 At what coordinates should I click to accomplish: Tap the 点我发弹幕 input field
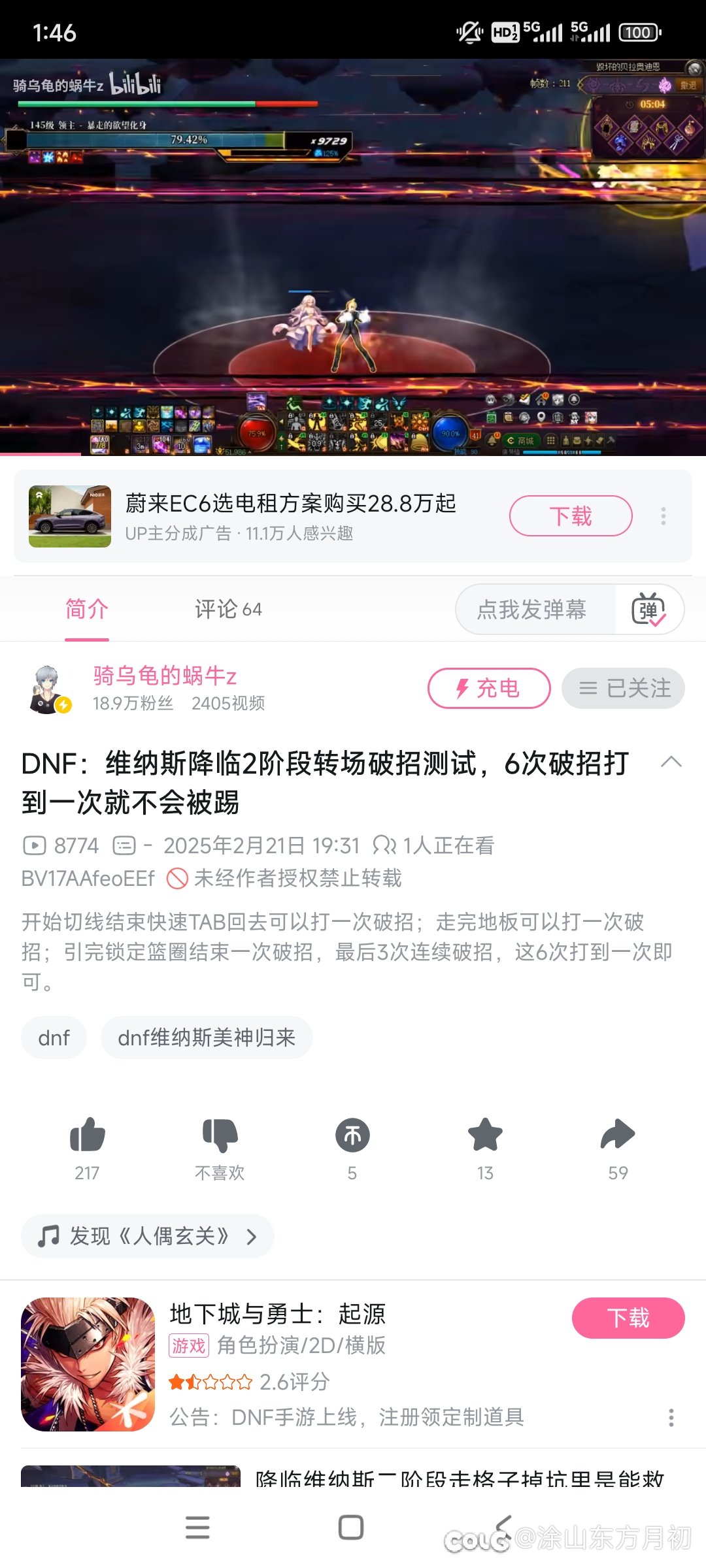pos(533,609)
